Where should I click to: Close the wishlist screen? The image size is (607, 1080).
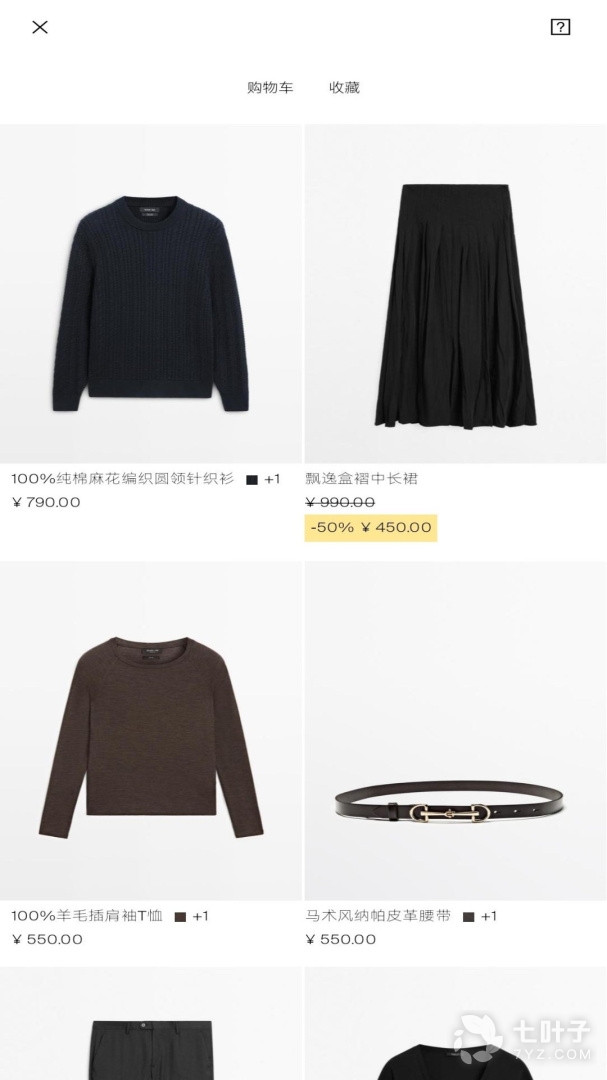pos(40,27)
